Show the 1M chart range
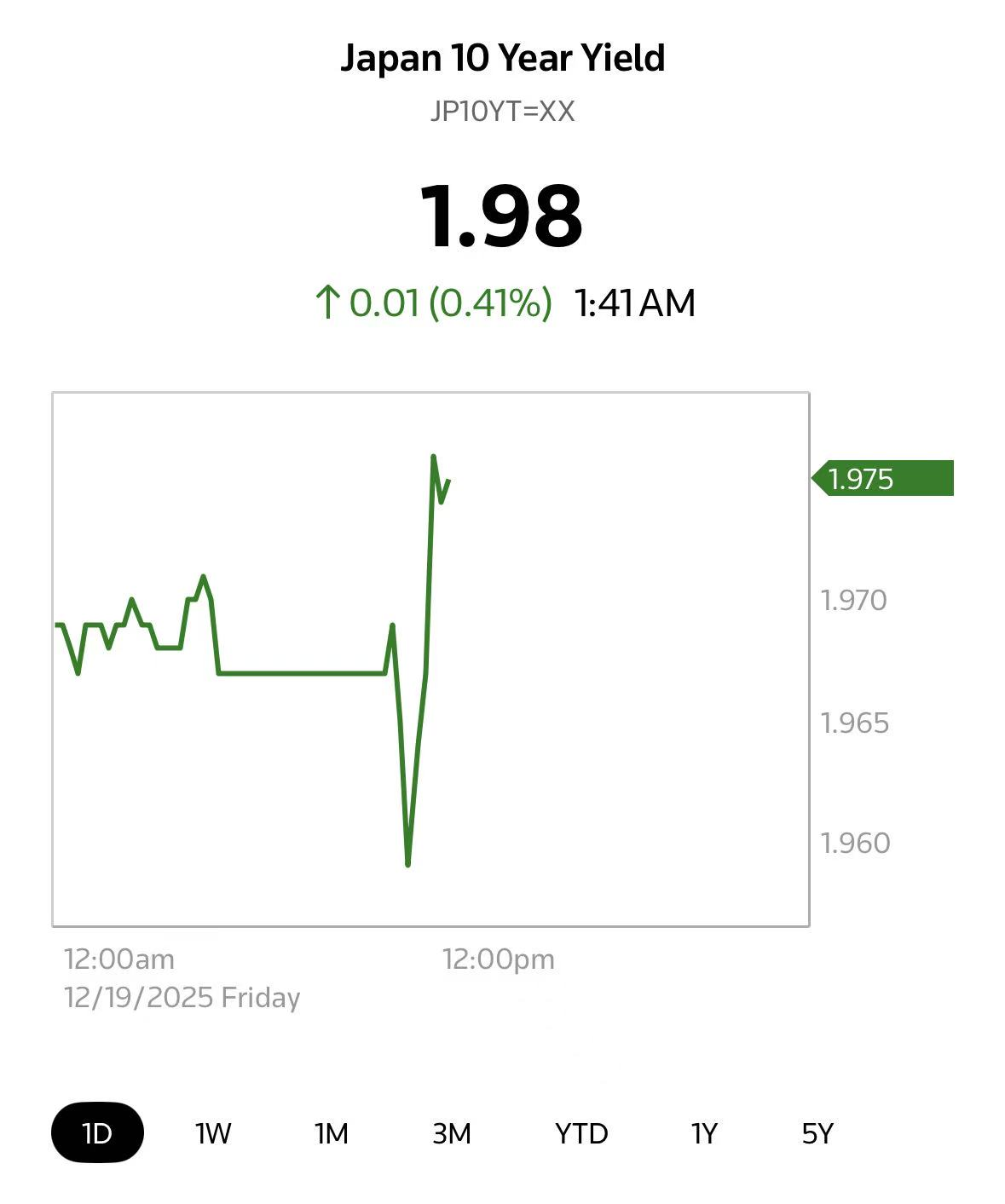Screen dimensions: 1005x1204 [x=332, y=1133]
